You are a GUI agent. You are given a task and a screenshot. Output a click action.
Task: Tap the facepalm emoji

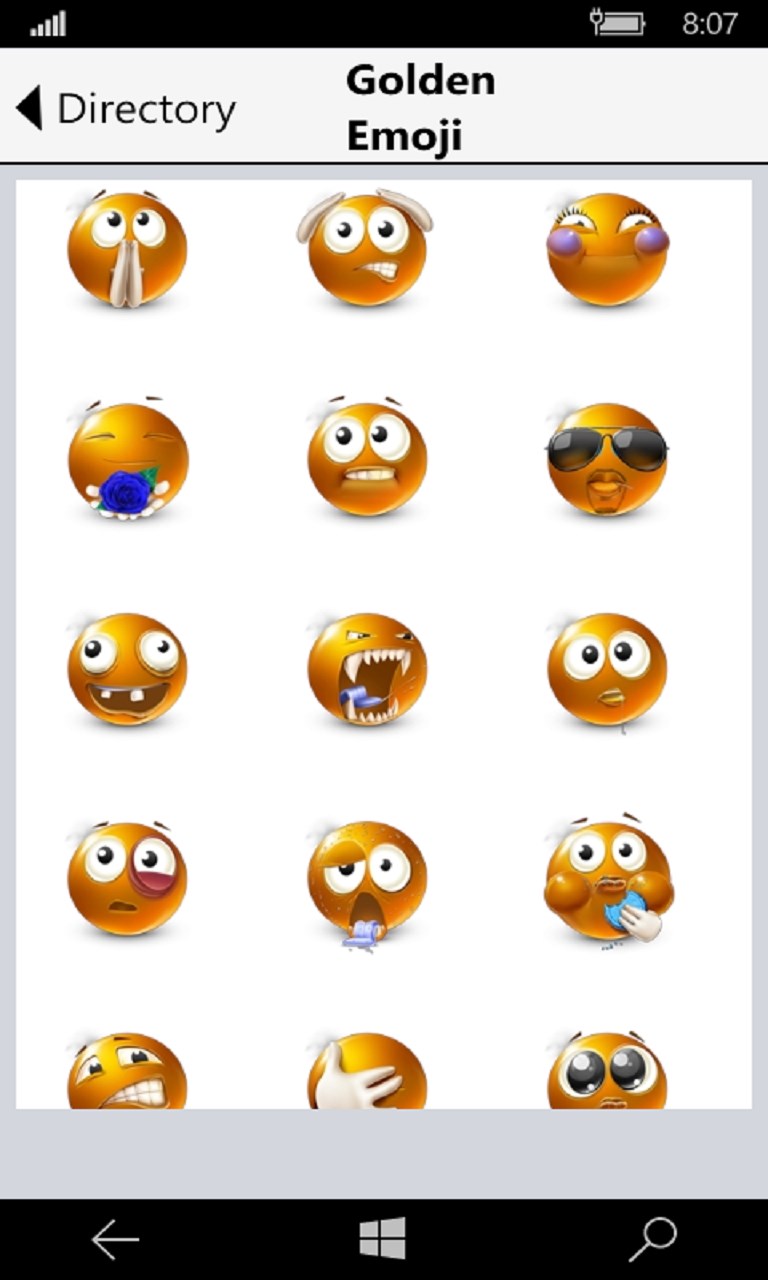tap(366, 1072)
